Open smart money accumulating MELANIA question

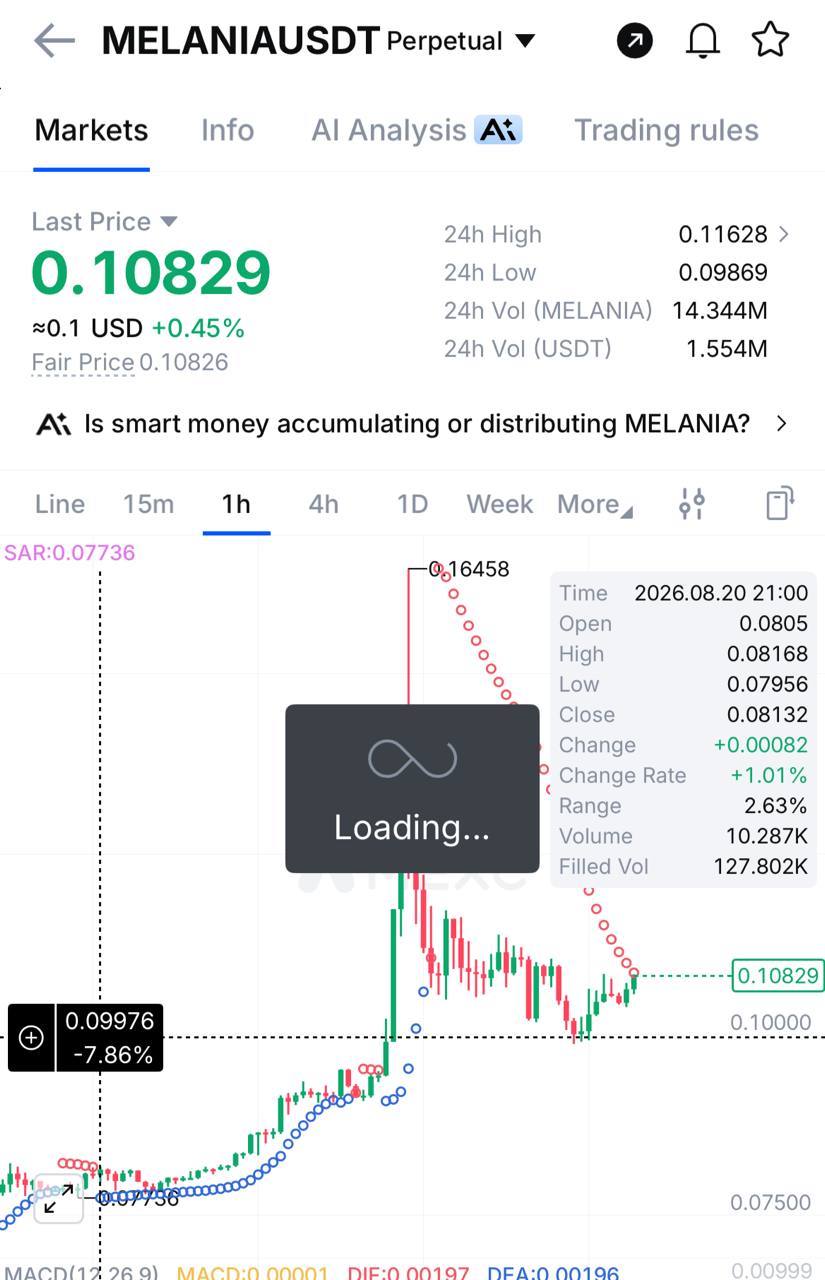coord(412,424)
